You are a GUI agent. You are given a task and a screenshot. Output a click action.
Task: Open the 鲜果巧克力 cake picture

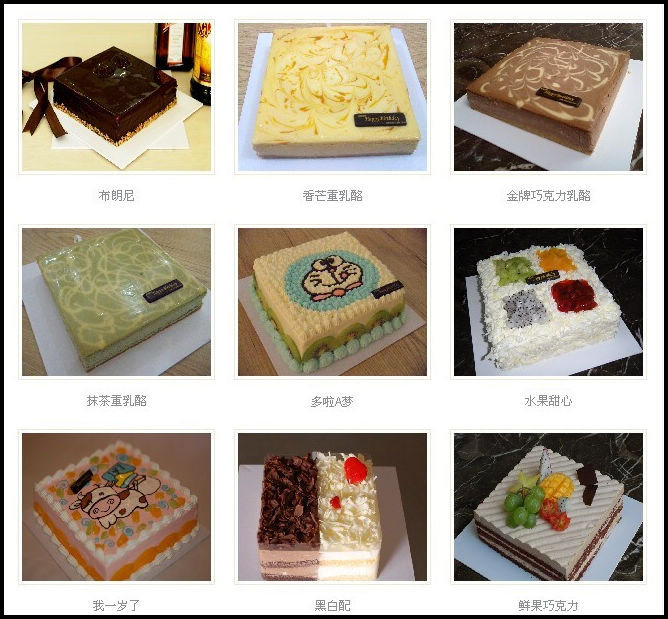pos(548,507)
